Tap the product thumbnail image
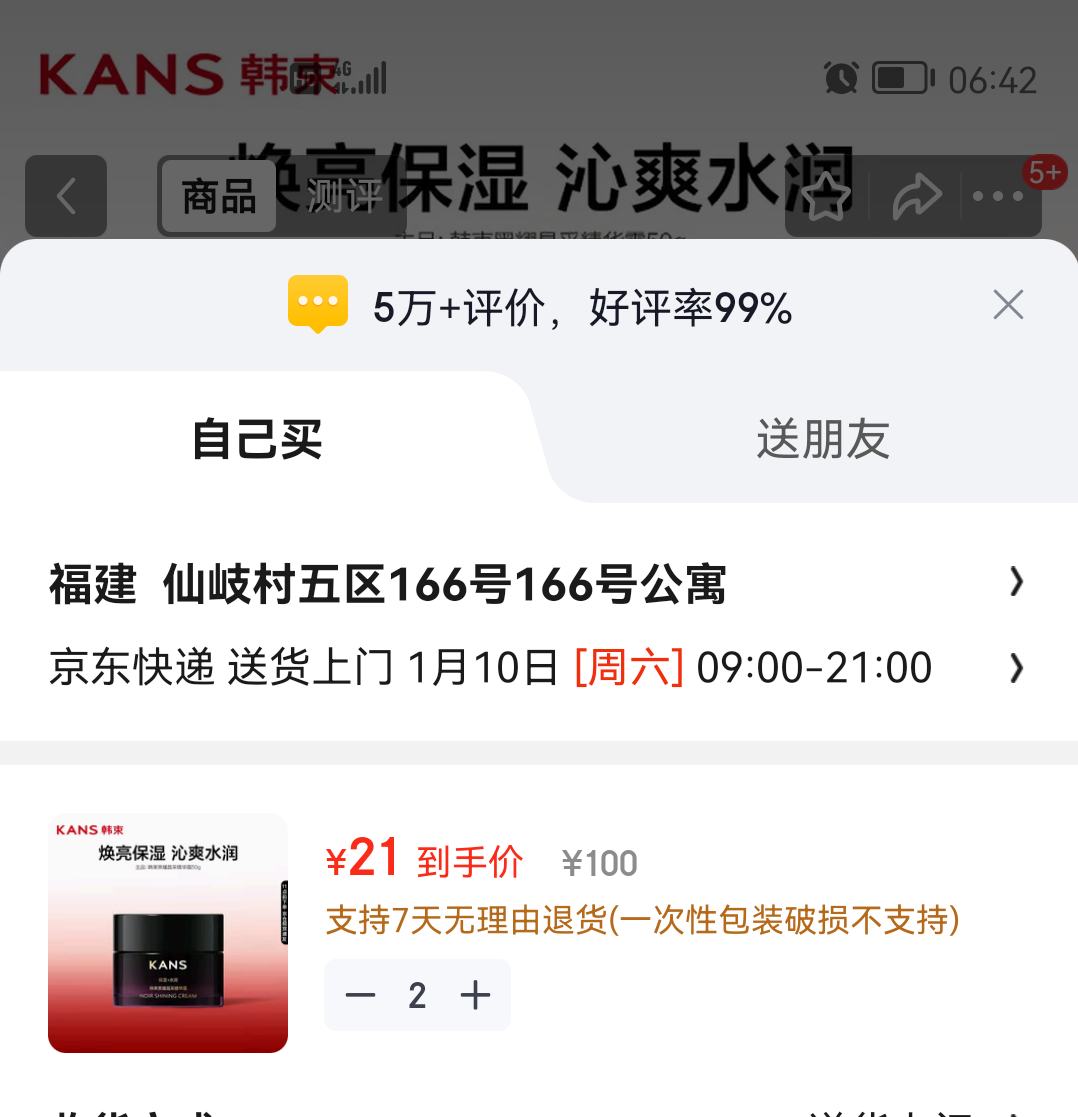1078x1117 pixels. (x=167, y=932)
